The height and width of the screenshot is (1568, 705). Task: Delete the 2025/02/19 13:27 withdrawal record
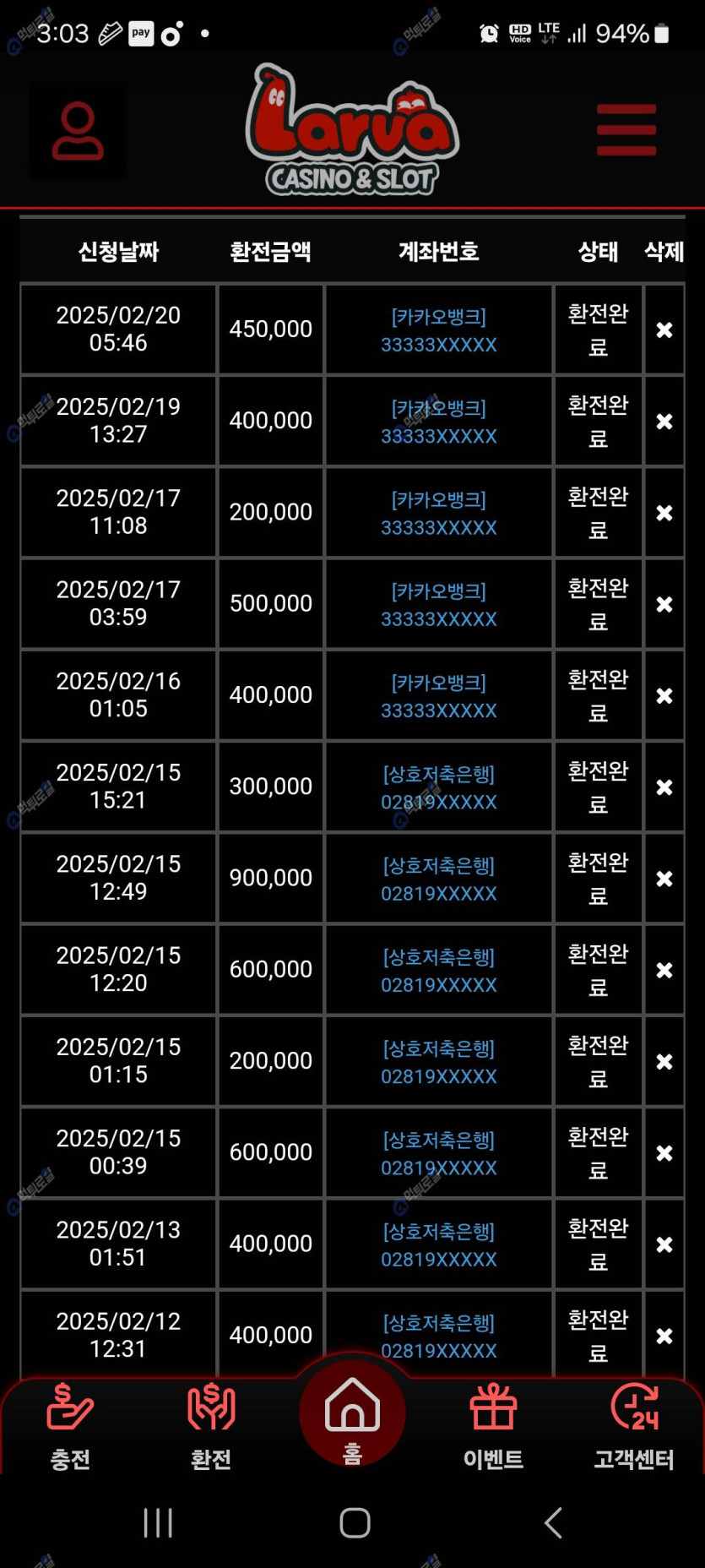(x=664, y=422)
